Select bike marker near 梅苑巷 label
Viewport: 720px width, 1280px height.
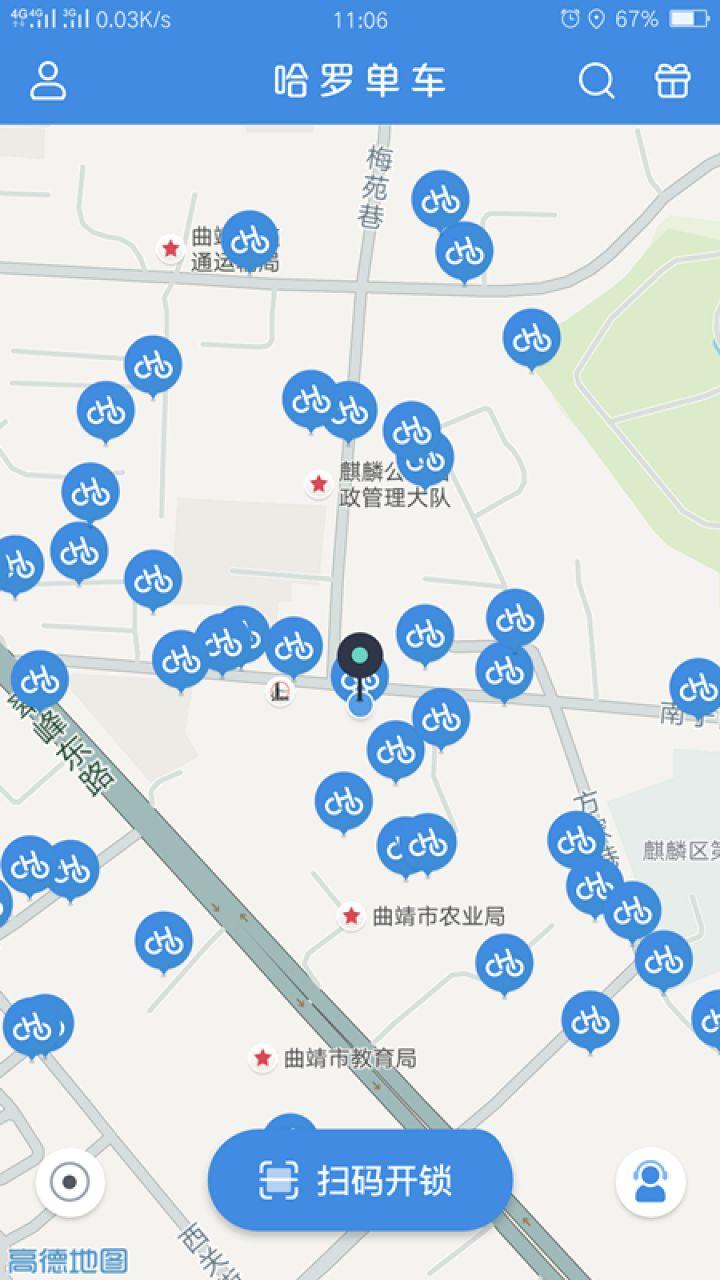coord(440,199)
